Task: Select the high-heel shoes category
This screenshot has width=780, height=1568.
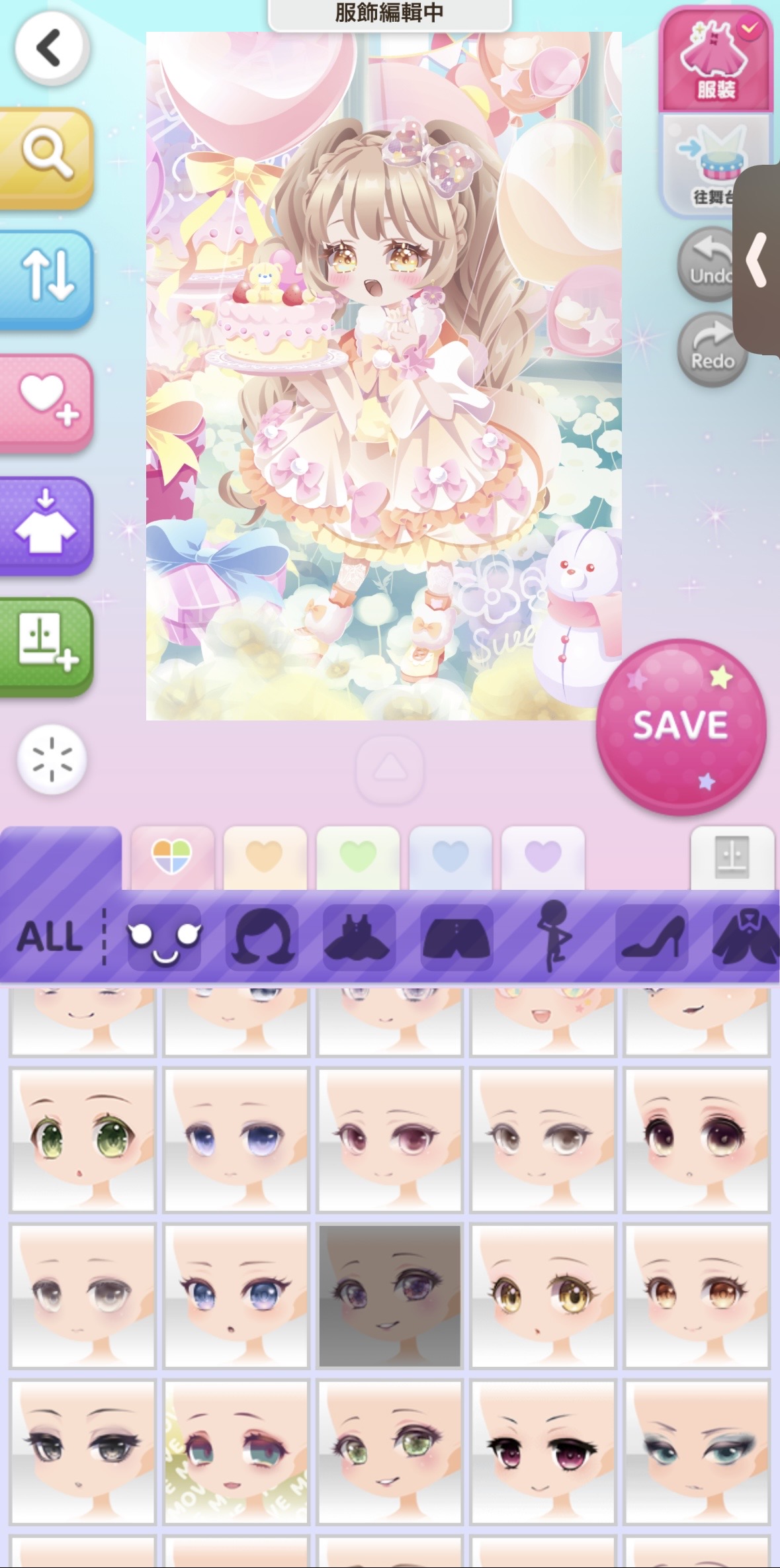Action: point(652,937)
